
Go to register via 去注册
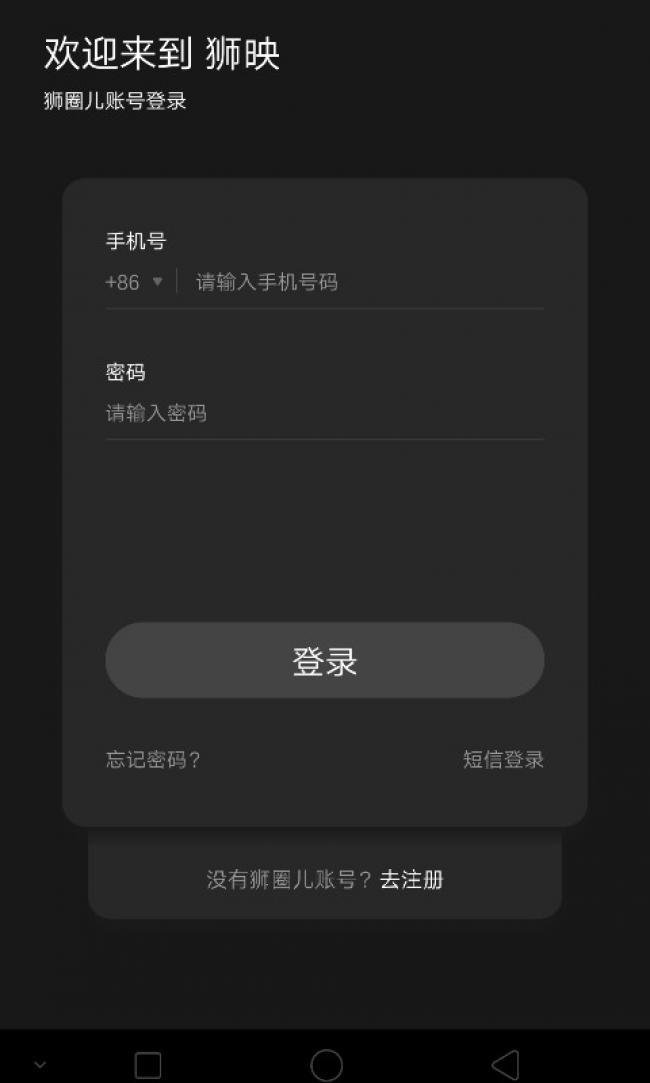tap(411, 879)
